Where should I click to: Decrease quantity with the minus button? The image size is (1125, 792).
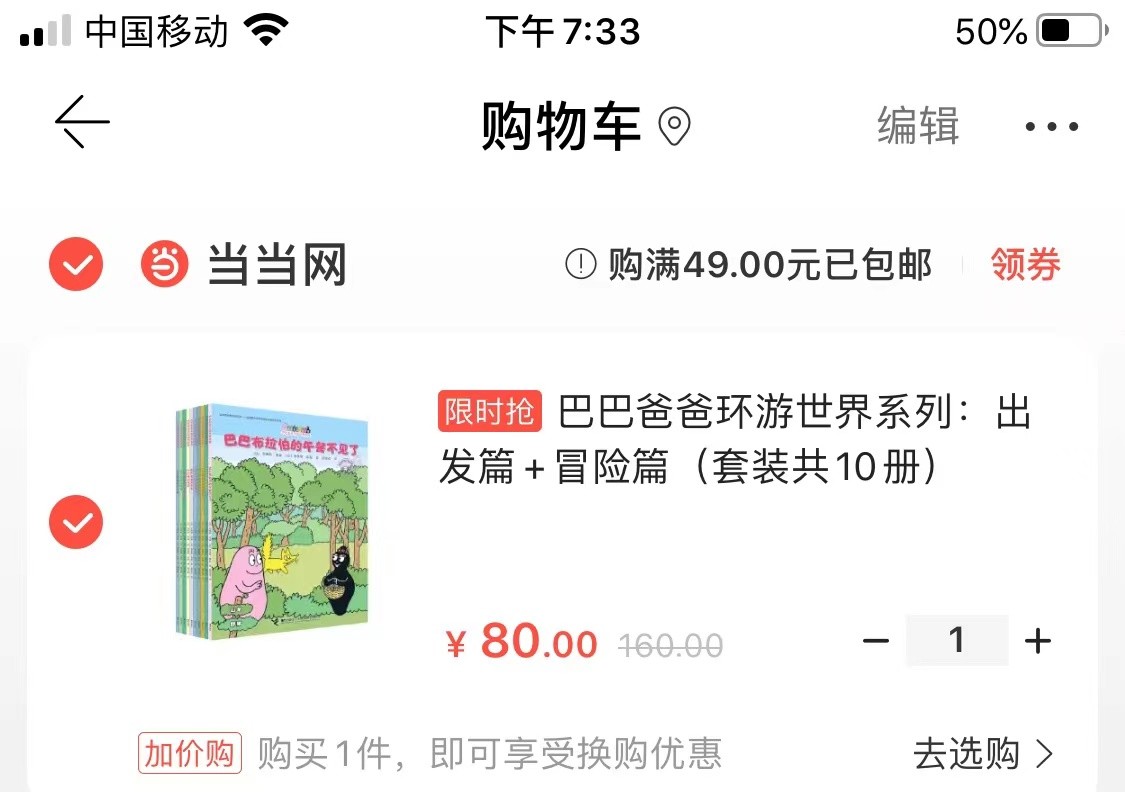(876, 640)
